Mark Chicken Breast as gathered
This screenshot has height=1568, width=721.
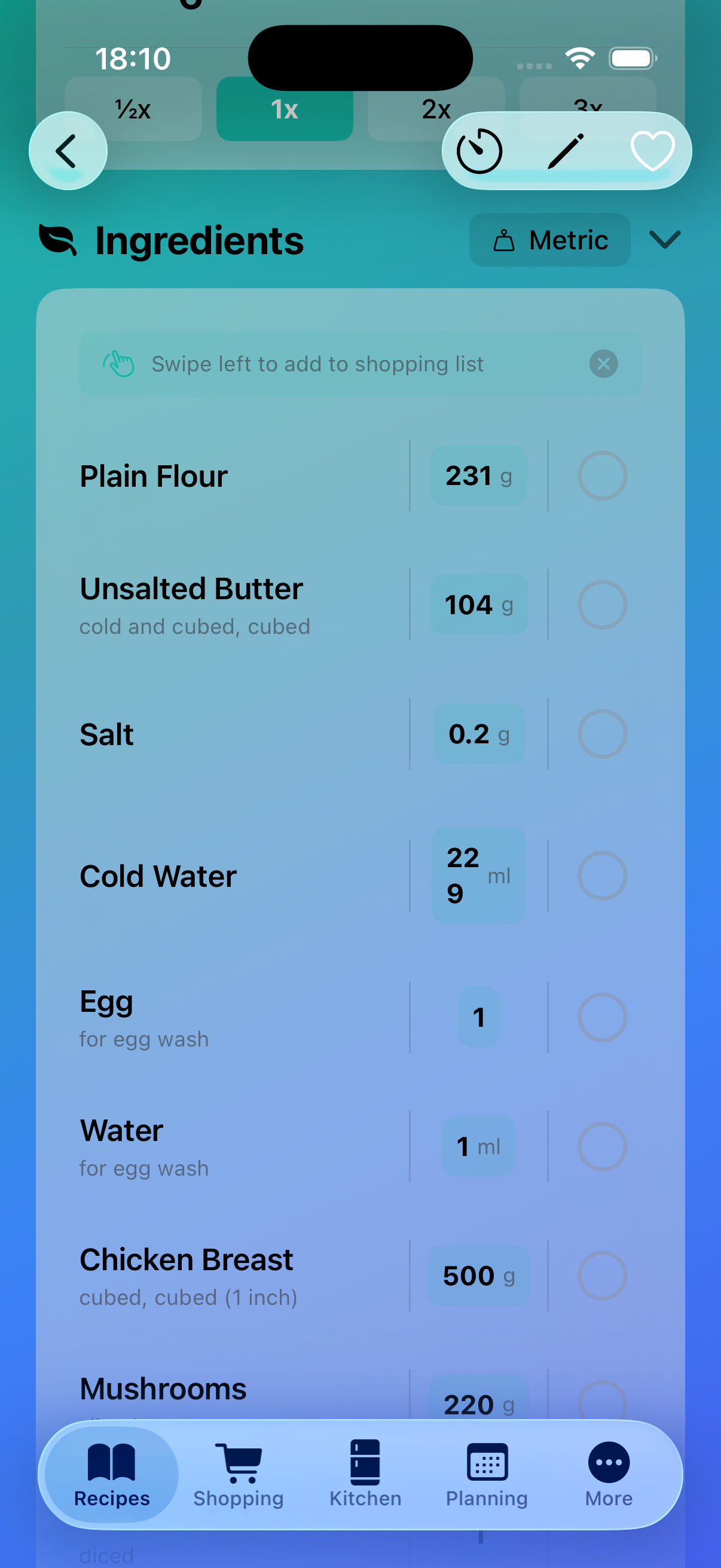pos(602,1275)
